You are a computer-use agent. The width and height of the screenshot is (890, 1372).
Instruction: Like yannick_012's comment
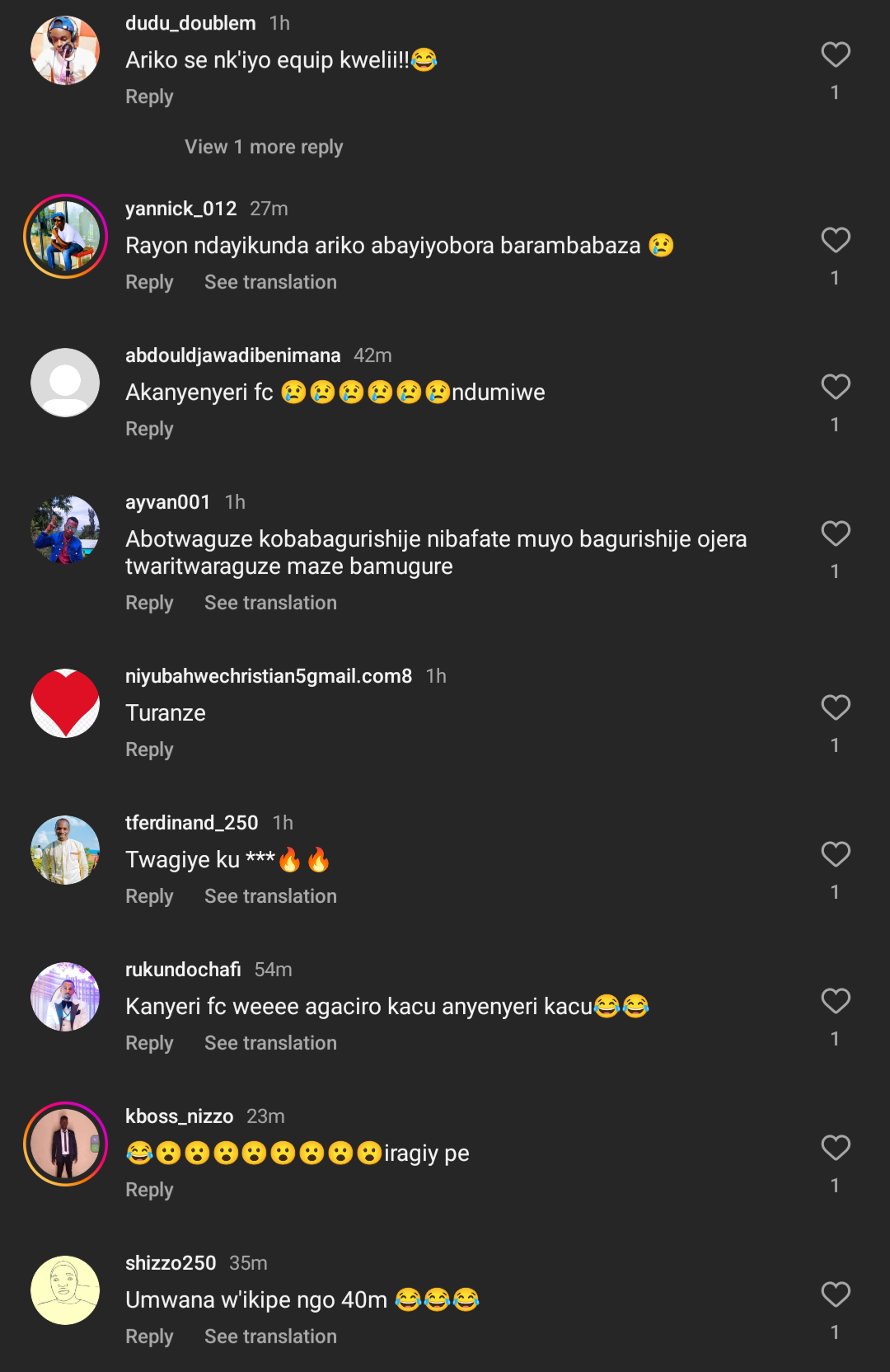[x=835, y=241]
